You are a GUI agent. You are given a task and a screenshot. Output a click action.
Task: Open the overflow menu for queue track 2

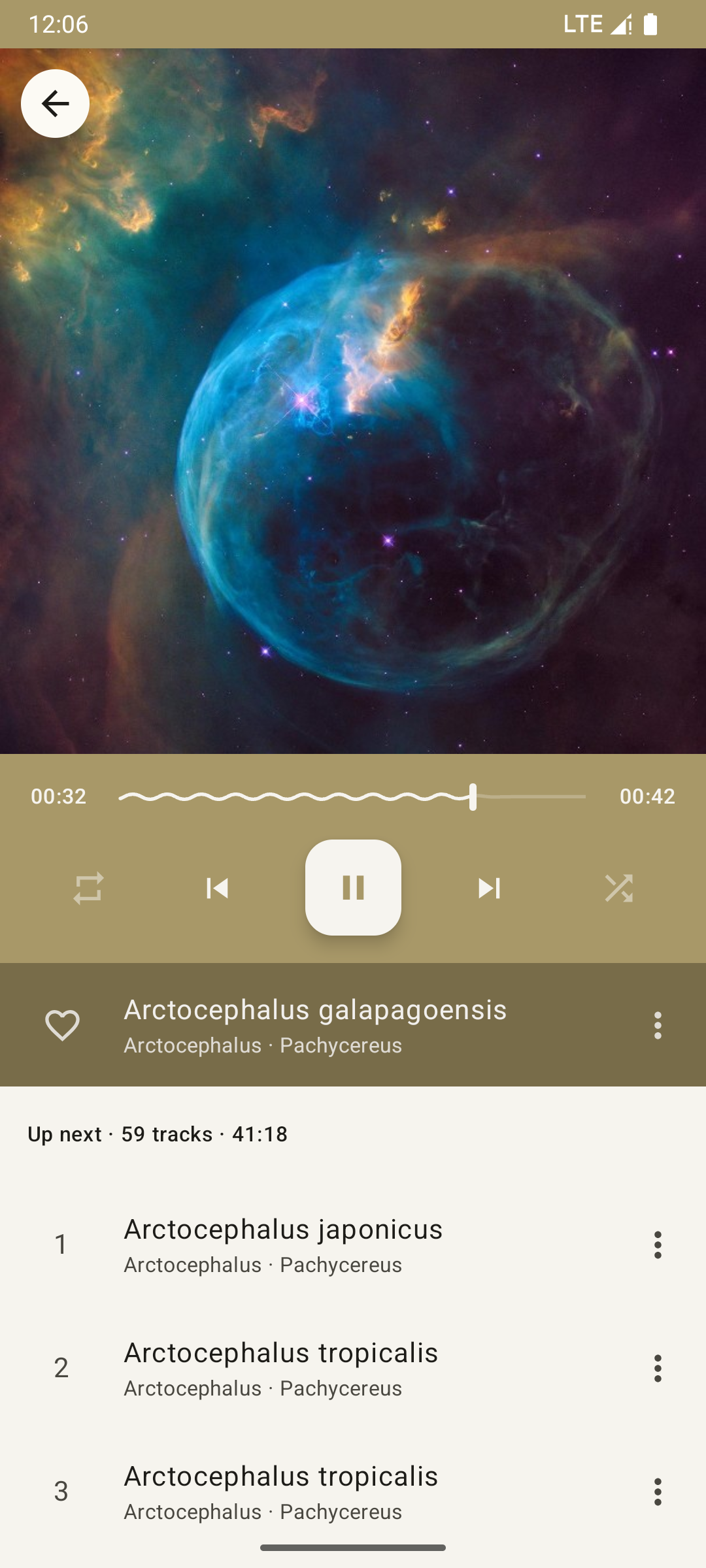point(658,1368)
